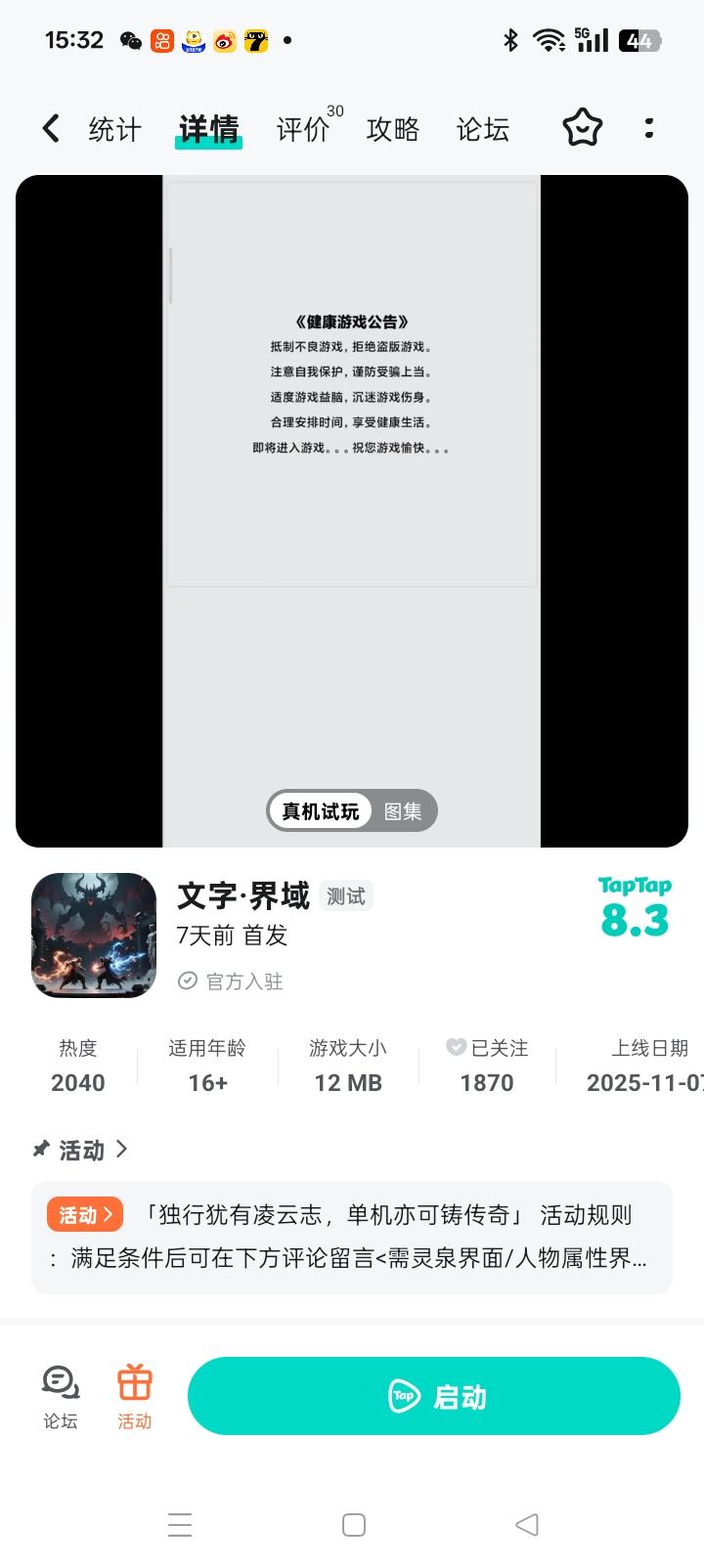Switch to 图集 view
Image resolution: width=704 pixels, height=1568 pixels.
click(x=403, y=811)
